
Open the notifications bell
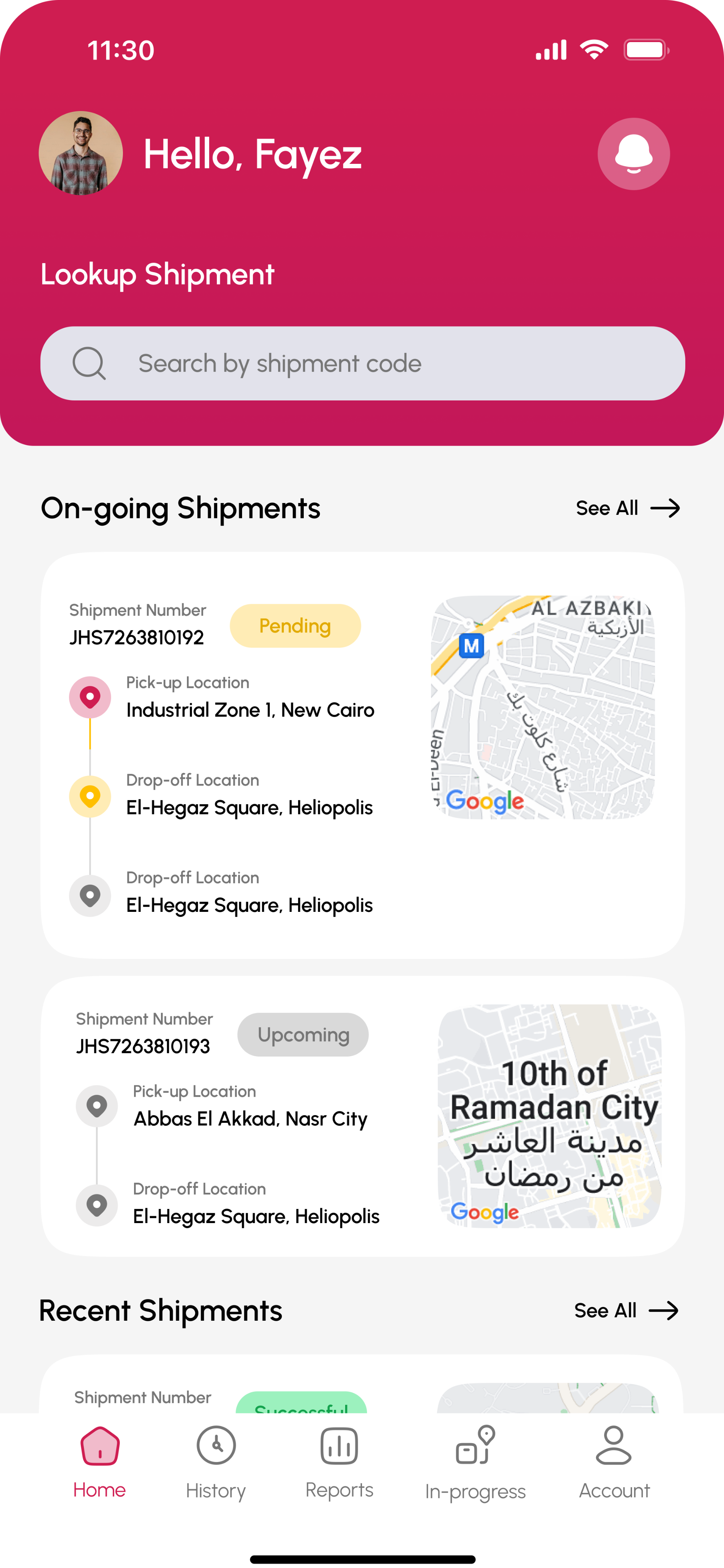(x=633, y=154)
